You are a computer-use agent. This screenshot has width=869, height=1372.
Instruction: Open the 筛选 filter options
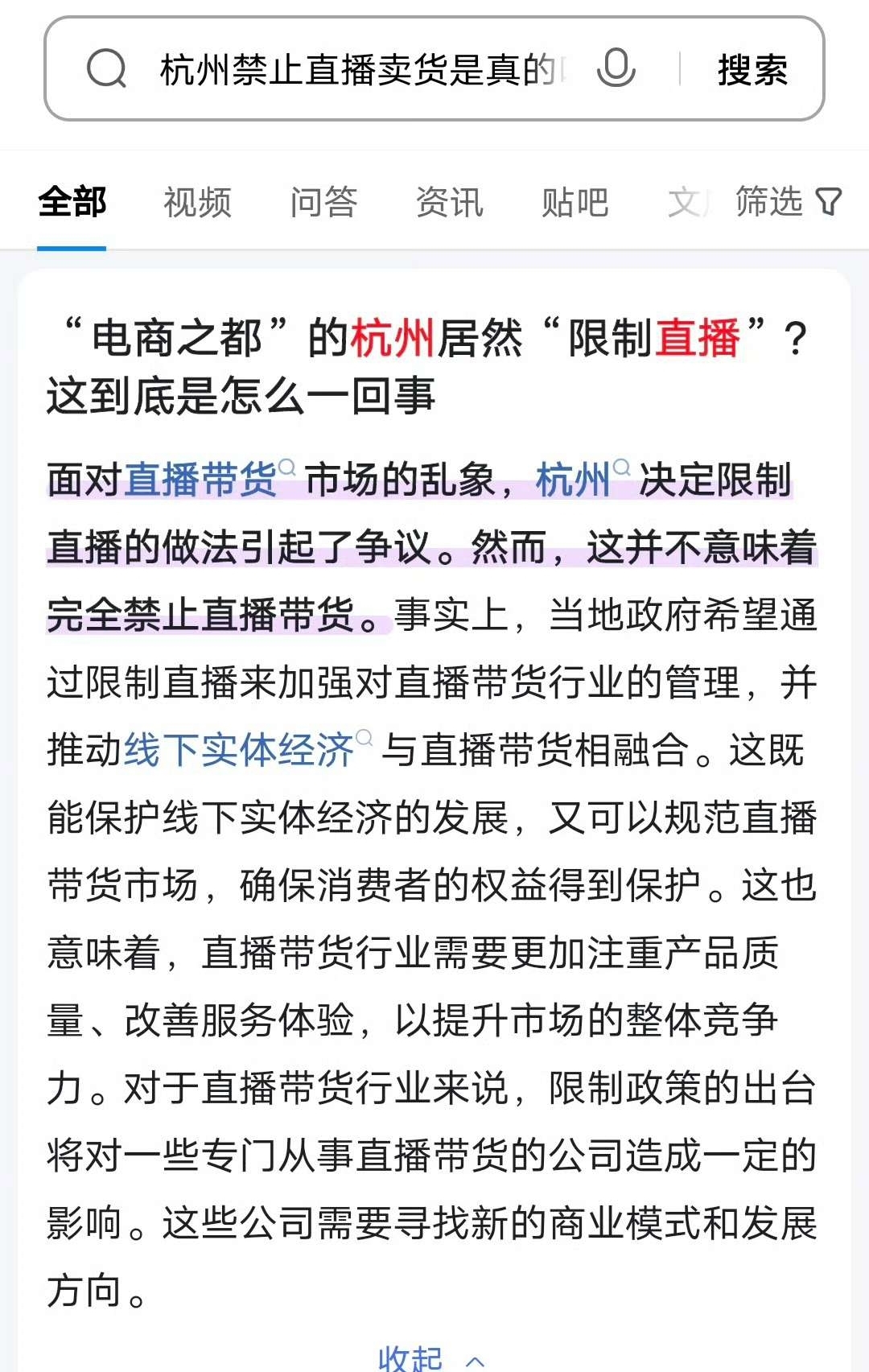(x=787, y=201)
